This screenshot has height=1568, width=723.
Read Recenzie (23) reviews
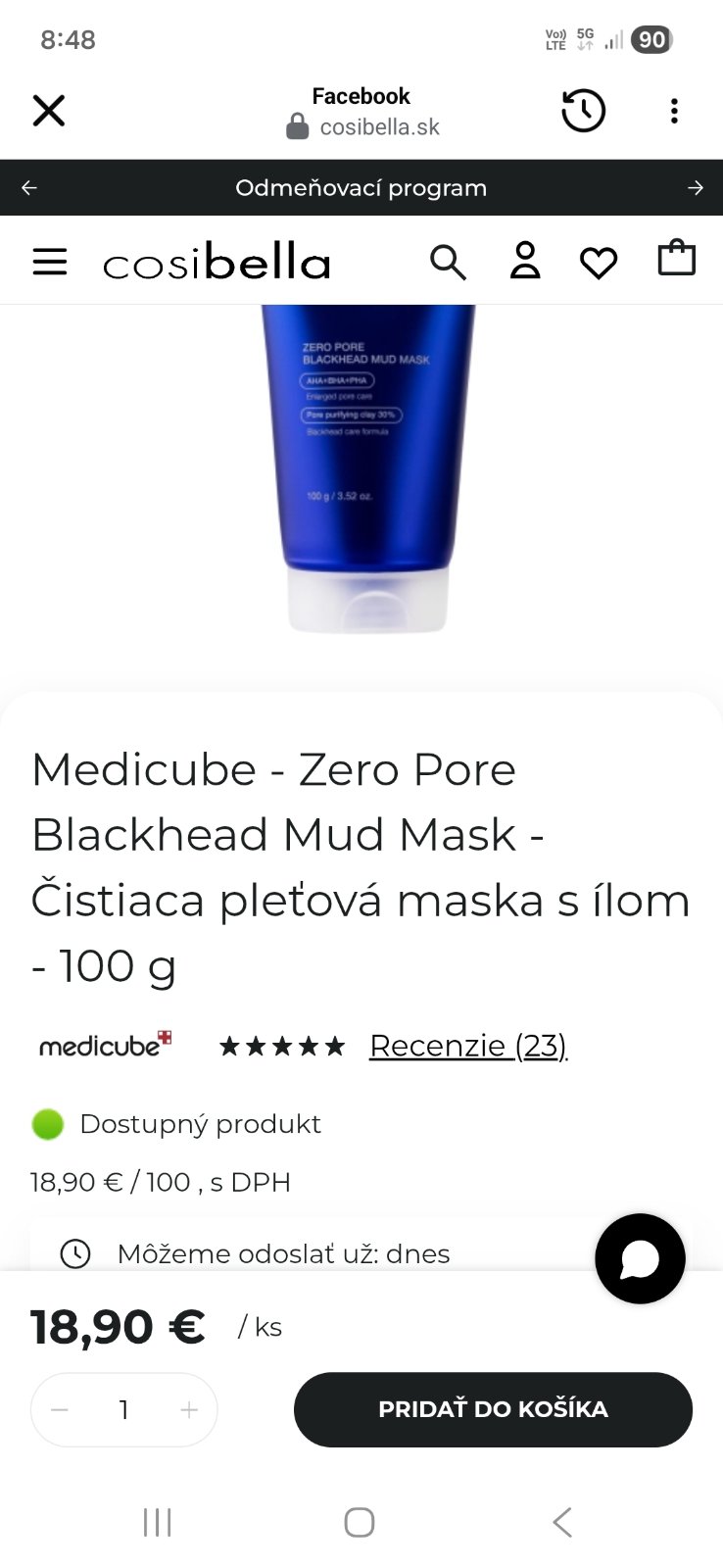(x=468, y=1046)
